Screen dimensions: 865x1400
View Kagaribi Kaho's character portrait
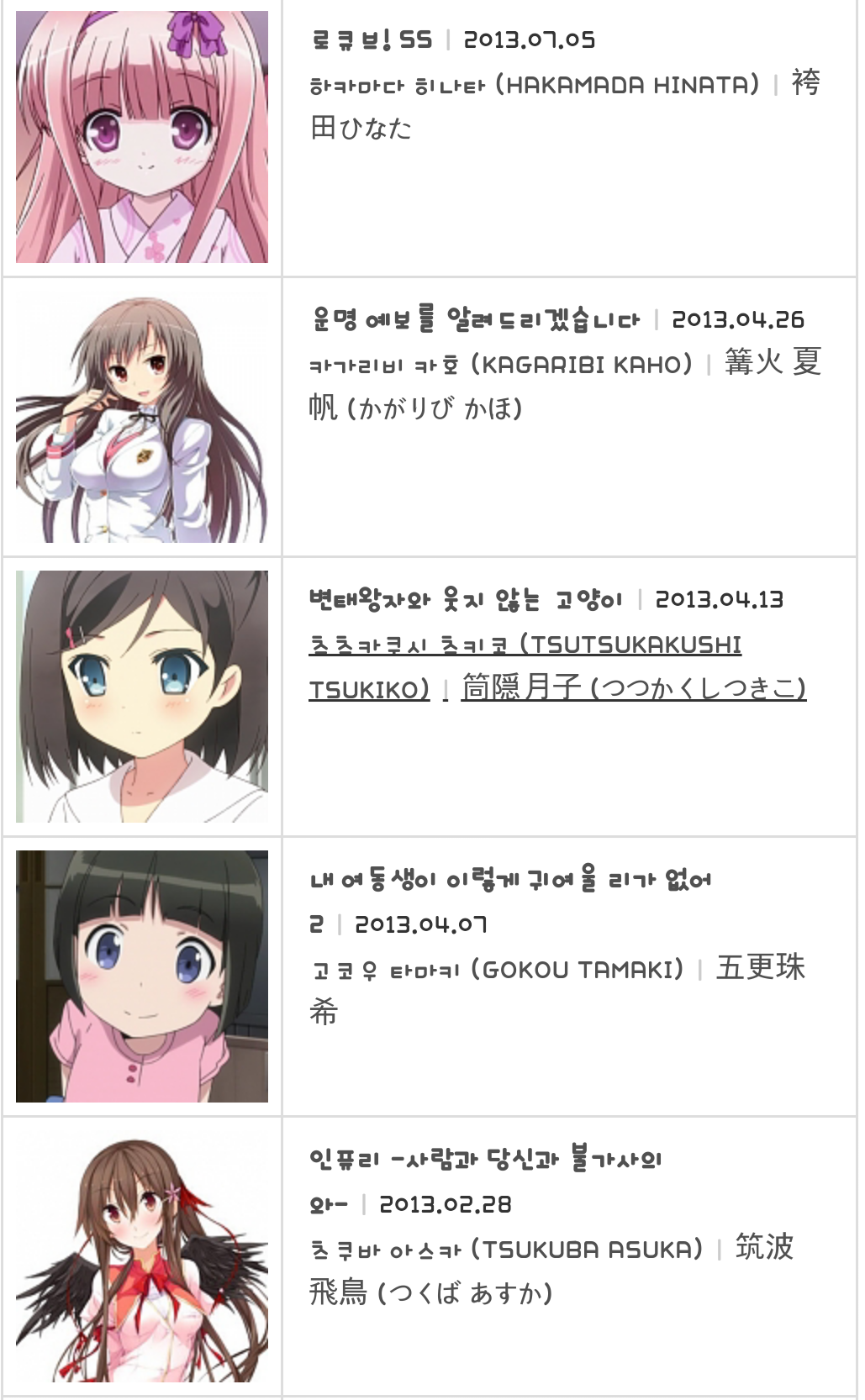click(x=142, y=418)
